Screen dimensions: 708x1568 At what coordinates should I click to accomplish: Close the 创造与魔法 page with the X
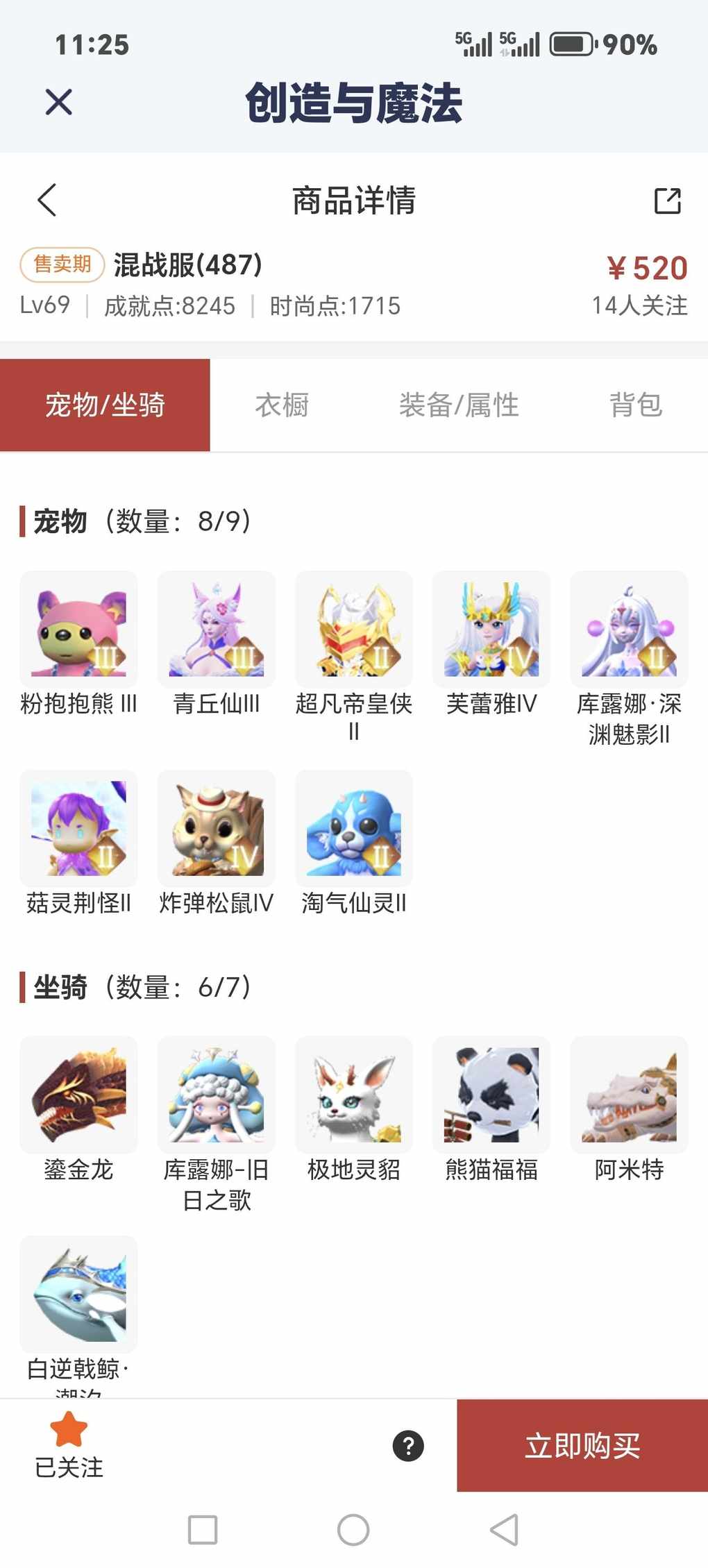click(x=58, y=102)
